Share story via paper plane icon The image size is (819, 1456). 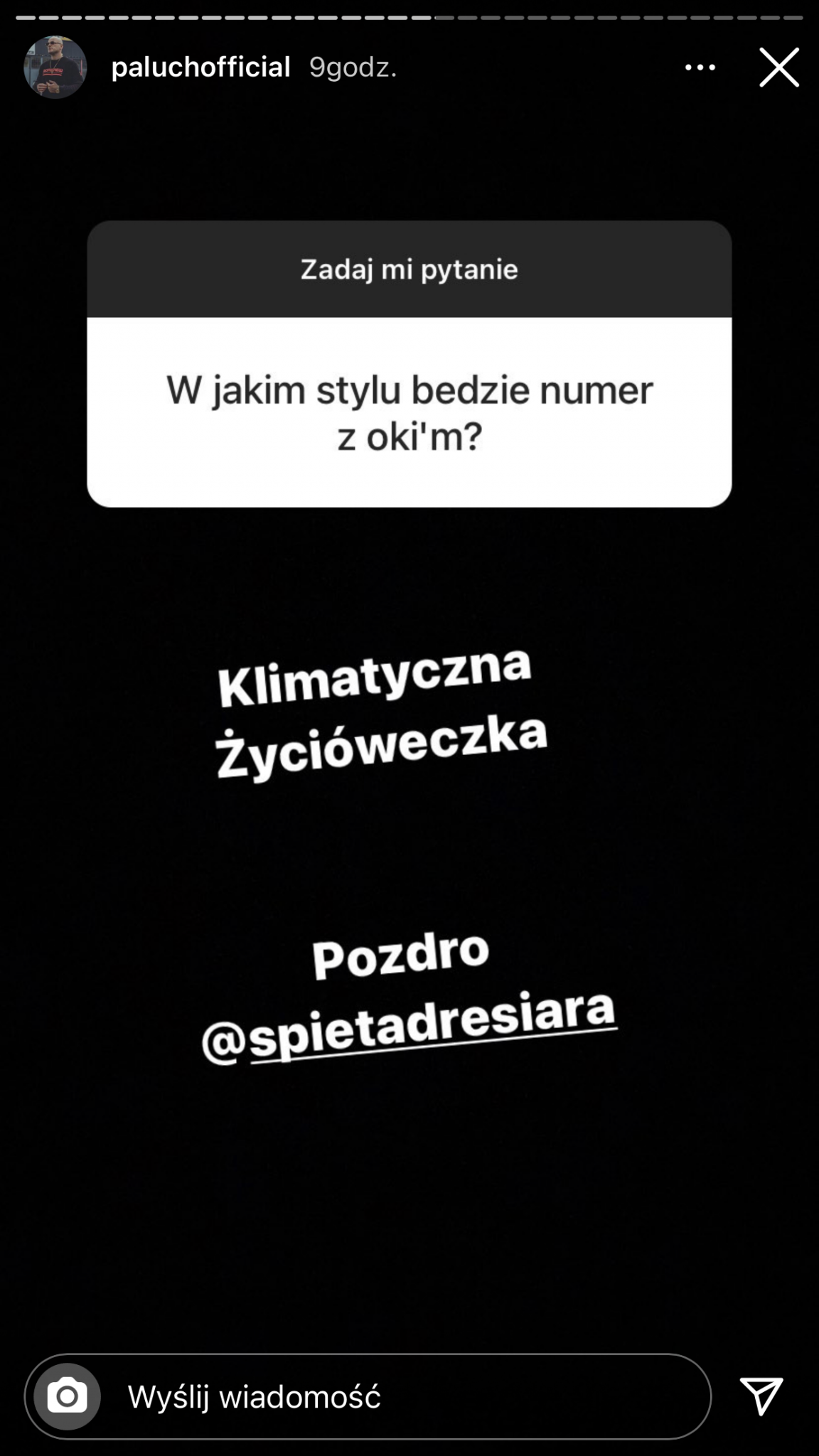(761, 1395)
